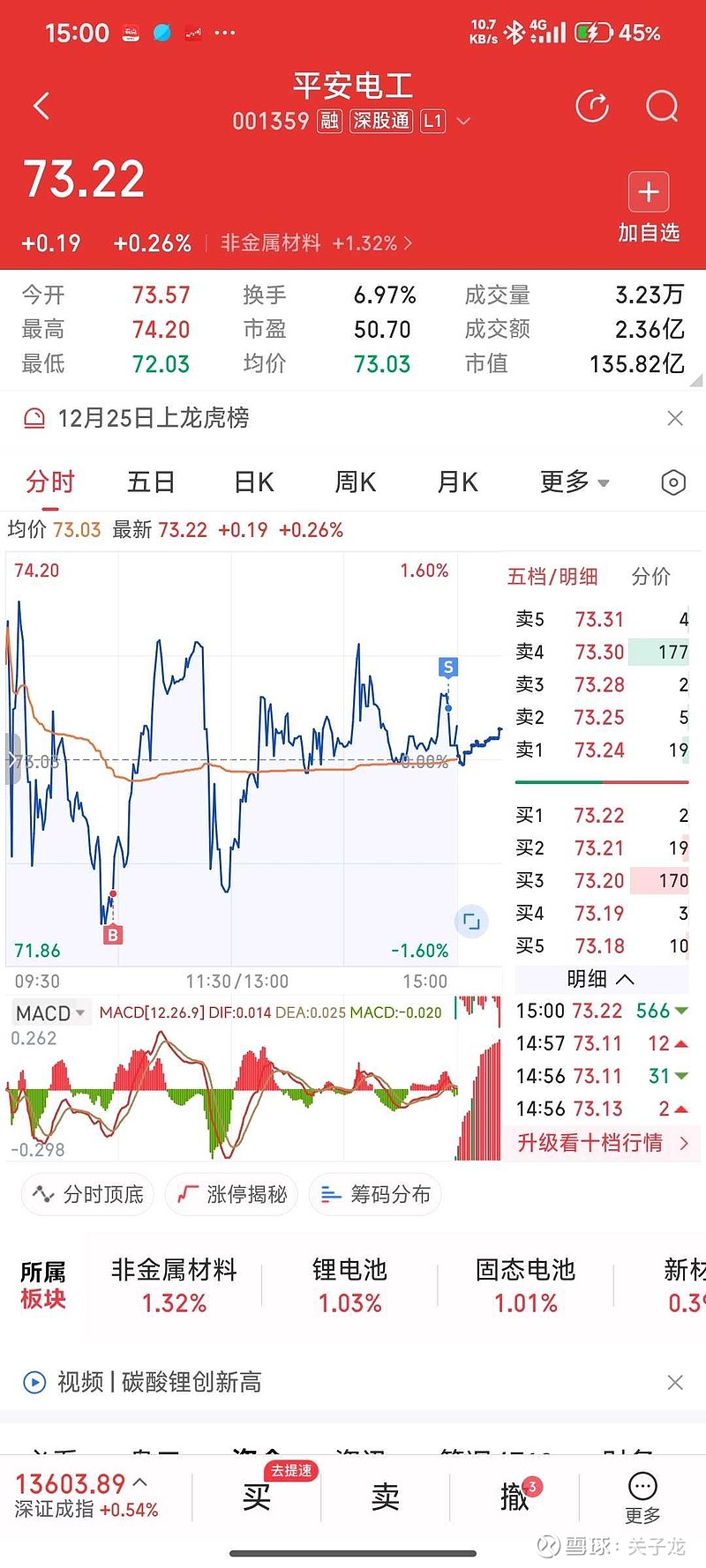Viewport: 706px width, 1568px height.
Task: Select the 分时顶底 analysis tool
Action: click(x=86, y=1194)
